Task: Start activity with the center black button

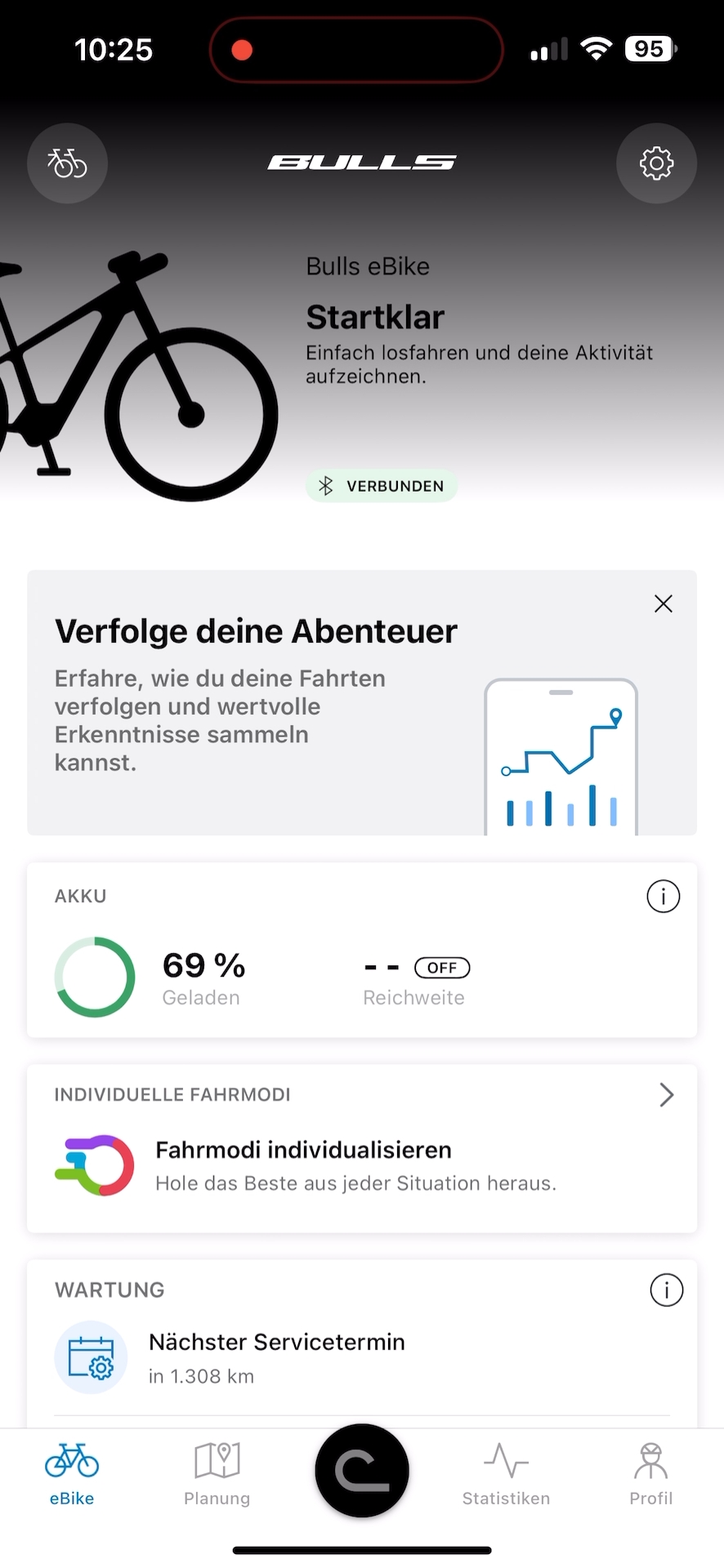Action: point(362,1470)
